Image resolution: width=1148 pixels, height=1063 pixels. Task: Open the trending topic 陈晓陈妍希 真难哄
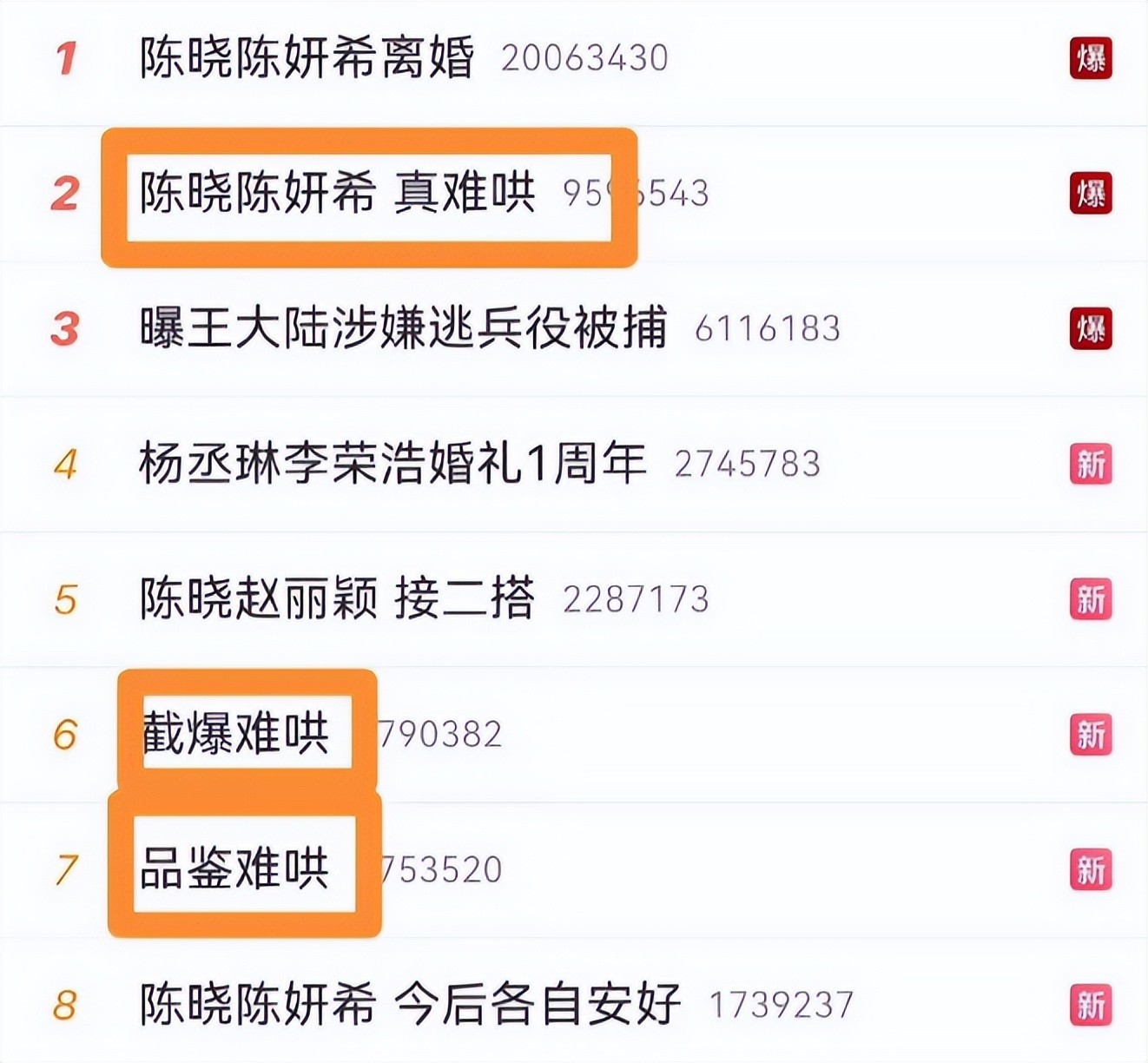point(337,193)
